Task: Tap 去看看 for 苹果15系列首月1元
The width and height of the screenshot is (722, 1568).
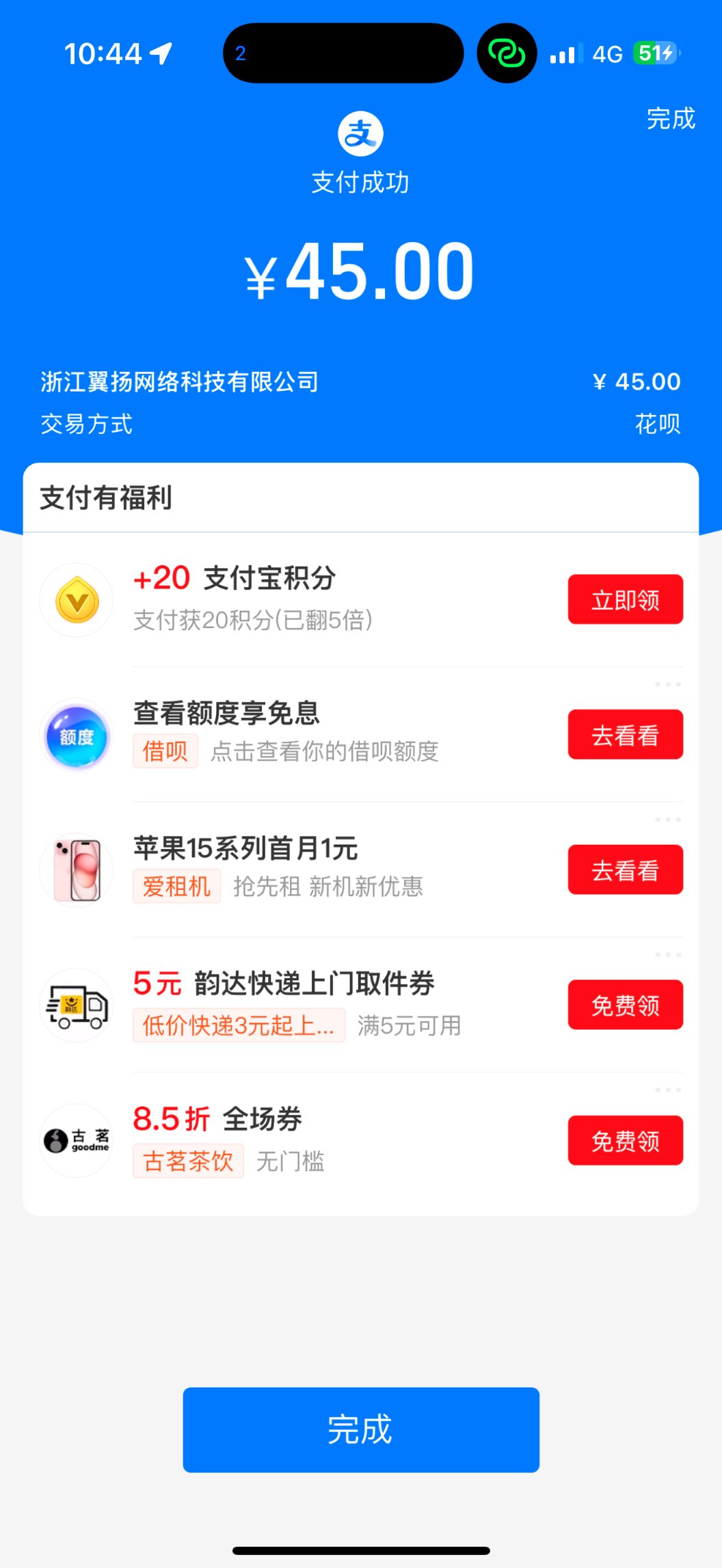Action: coord(625,870)
